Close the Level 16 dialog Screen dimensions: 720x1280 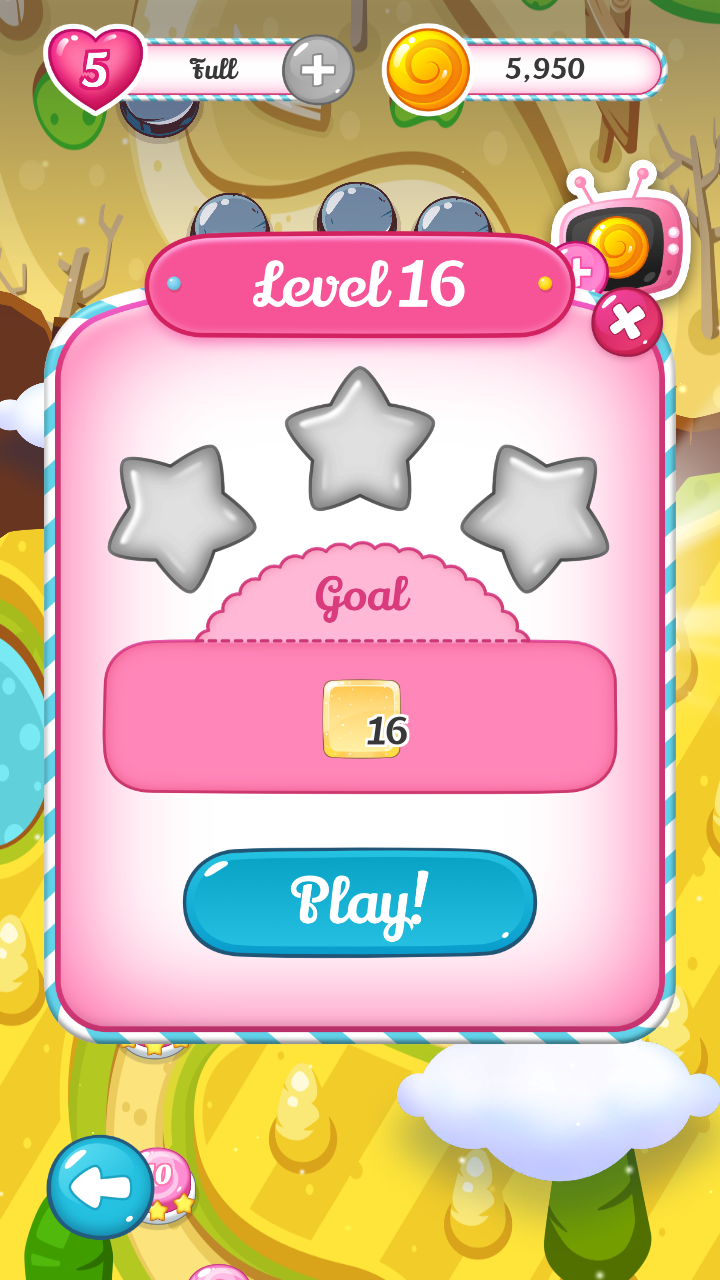coord(627,322)
